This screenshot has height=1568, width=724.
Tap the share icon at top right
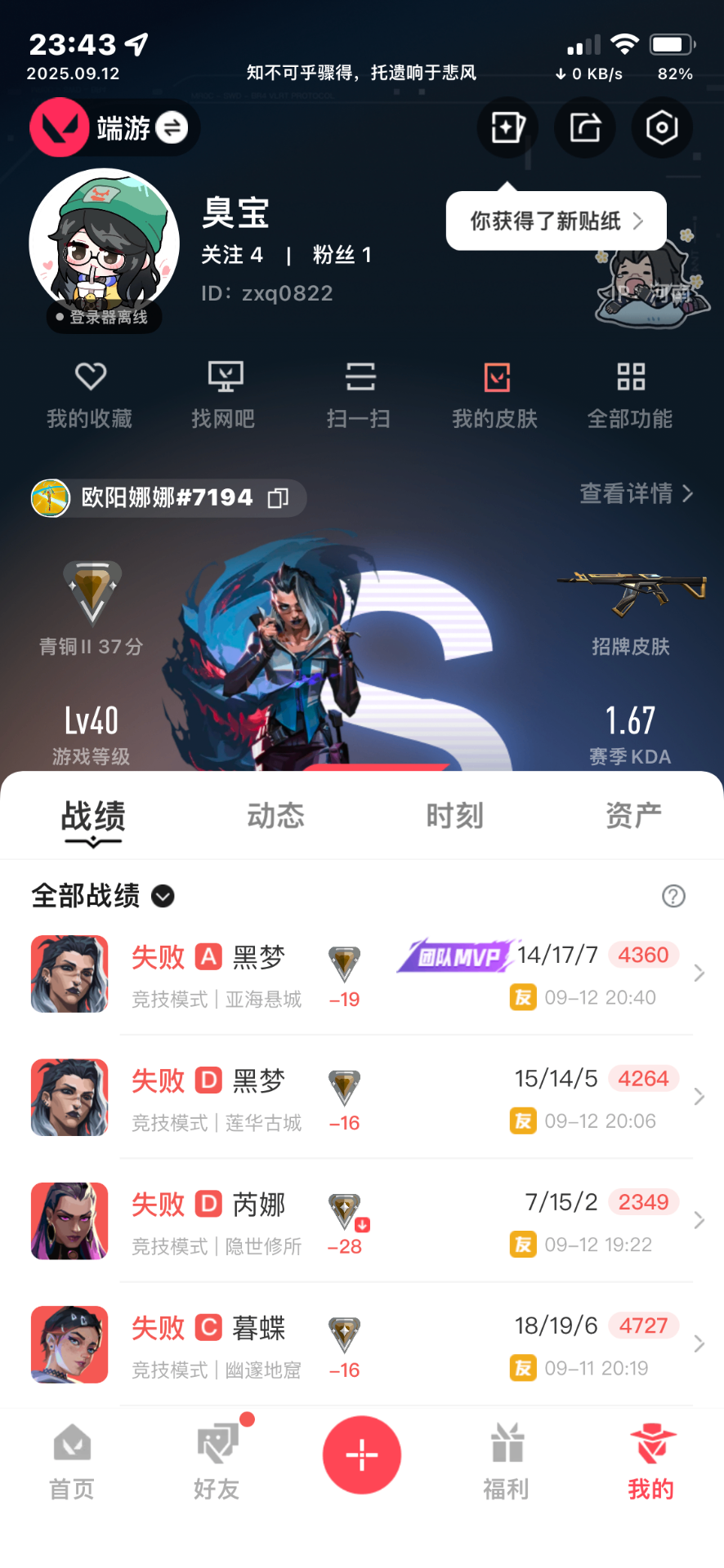(x=584, y=127)
